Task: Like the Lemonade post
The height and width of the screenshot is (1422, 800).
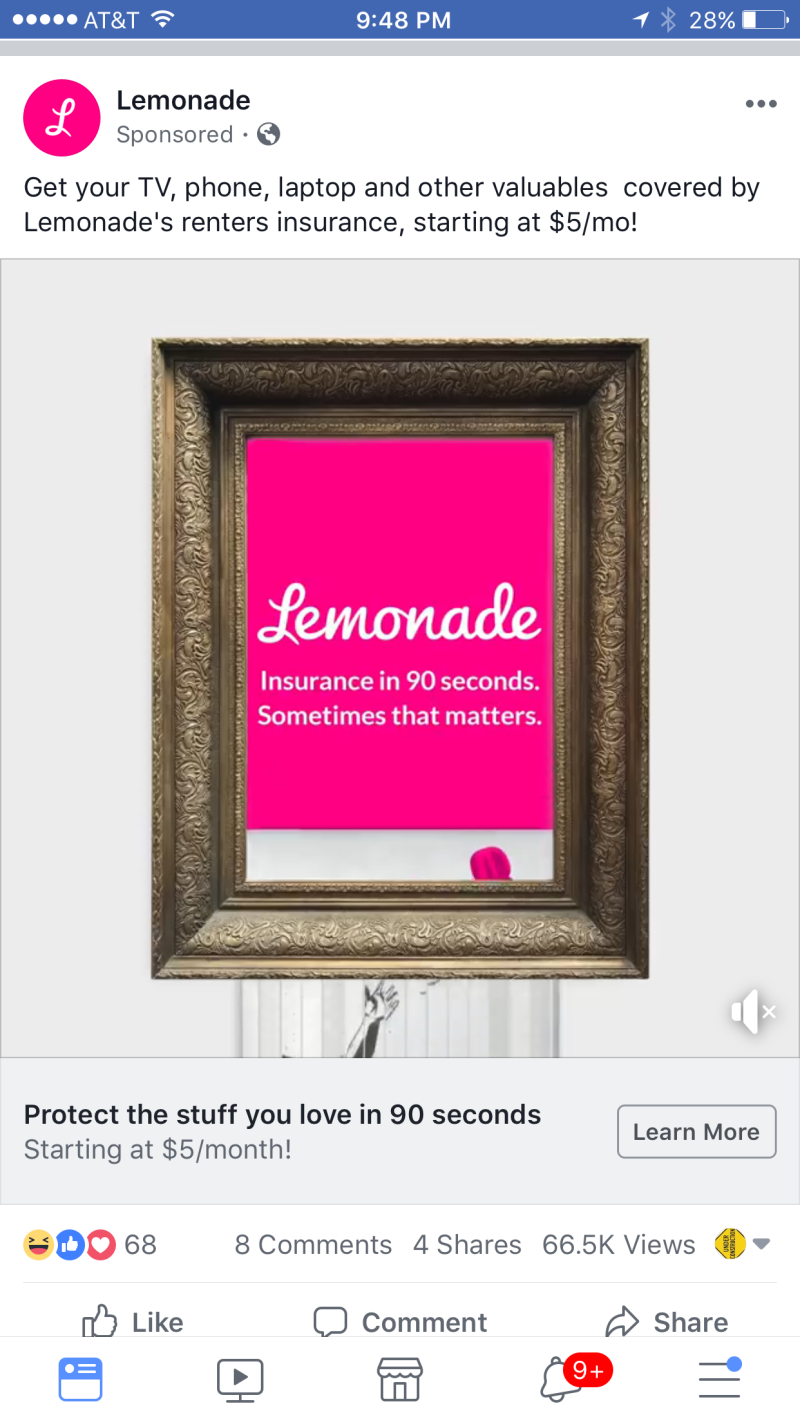Action: (132, 1322)
